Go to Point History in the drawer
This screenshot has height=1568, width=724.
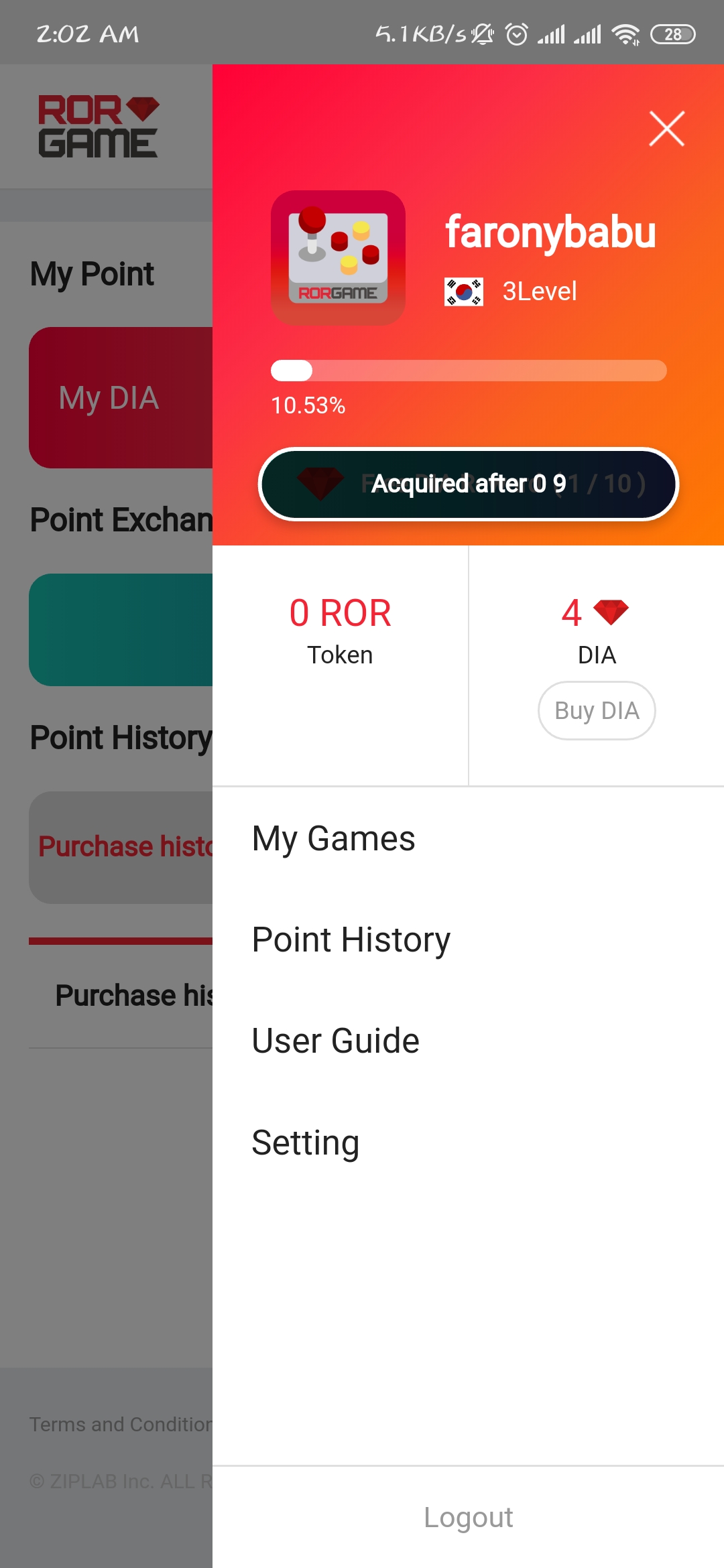click(x=351, y=939)
